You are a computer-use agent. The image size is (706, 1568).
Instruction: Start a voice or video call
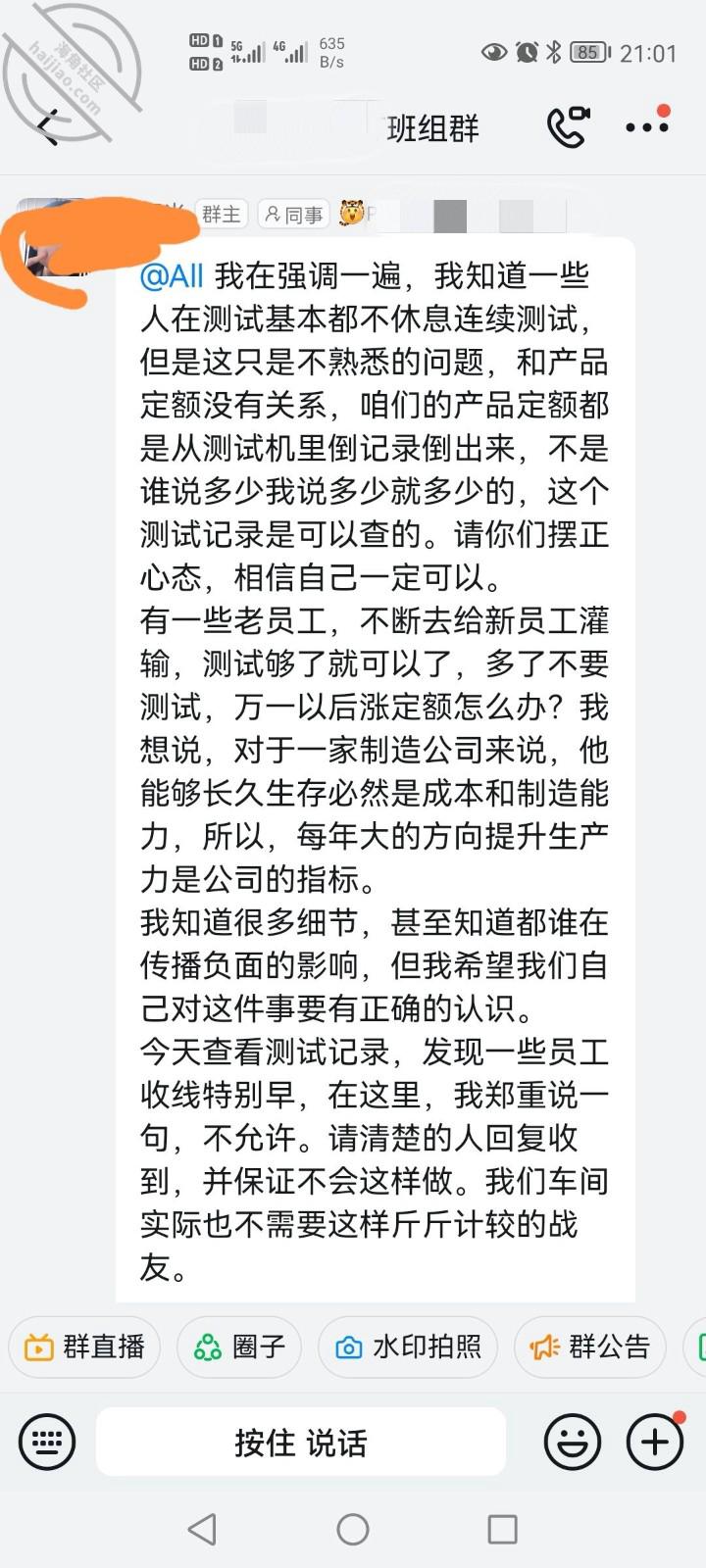click(x=568, y=126)
